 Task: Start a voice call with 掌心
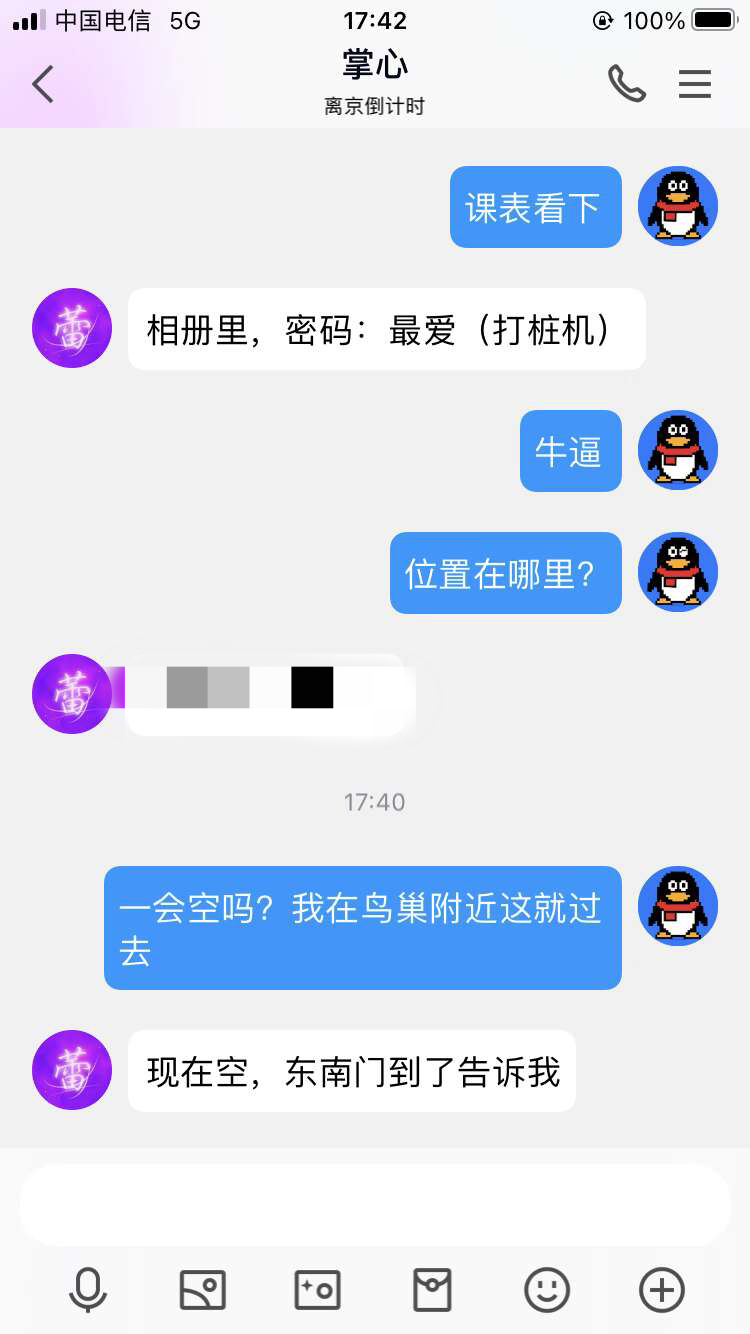[x=626, y=84]
